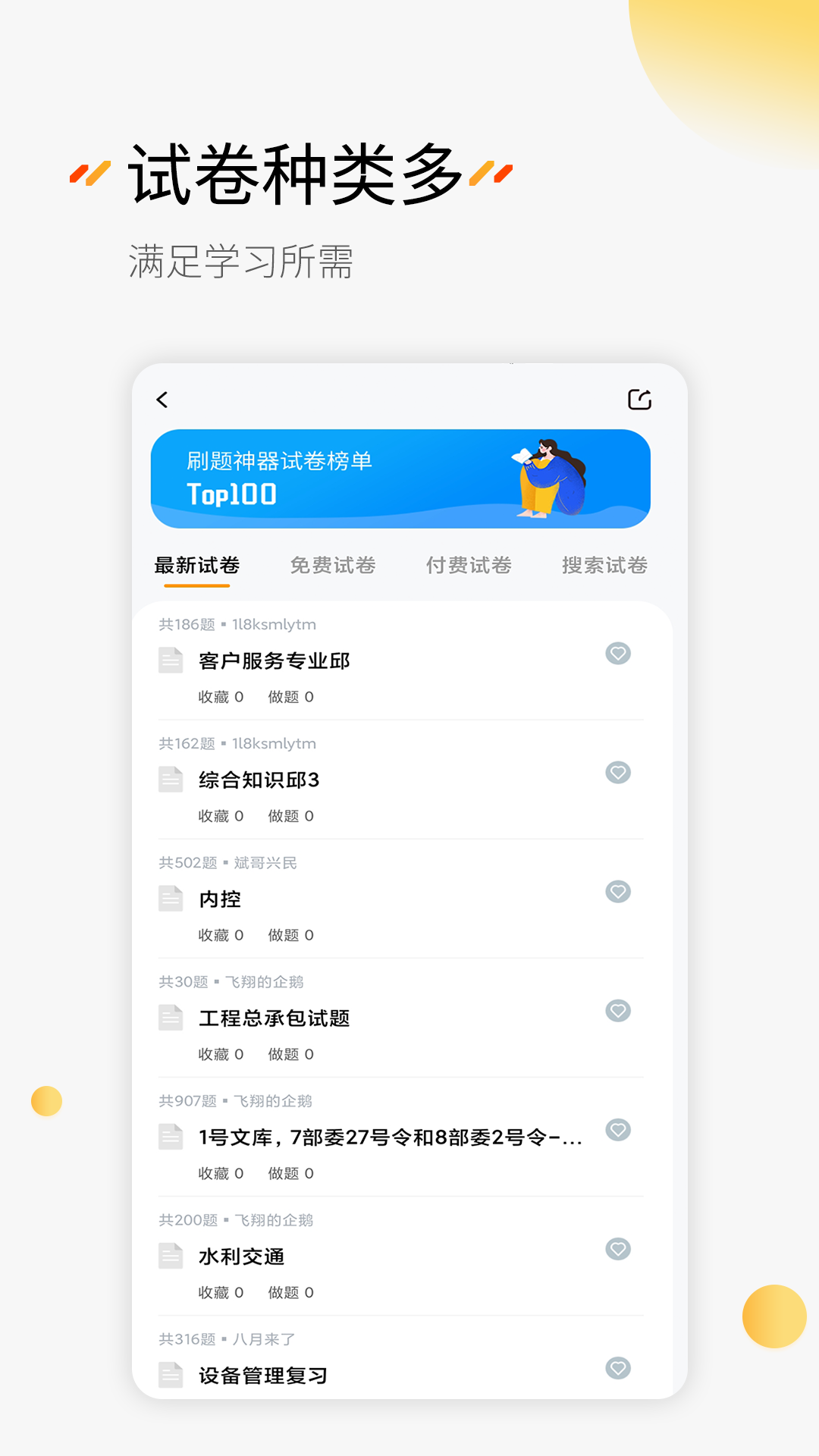This screenshot has height=1456, width=819.
Task: Toggle favorite for 工程总承包试题
Action: (618, 1011)
